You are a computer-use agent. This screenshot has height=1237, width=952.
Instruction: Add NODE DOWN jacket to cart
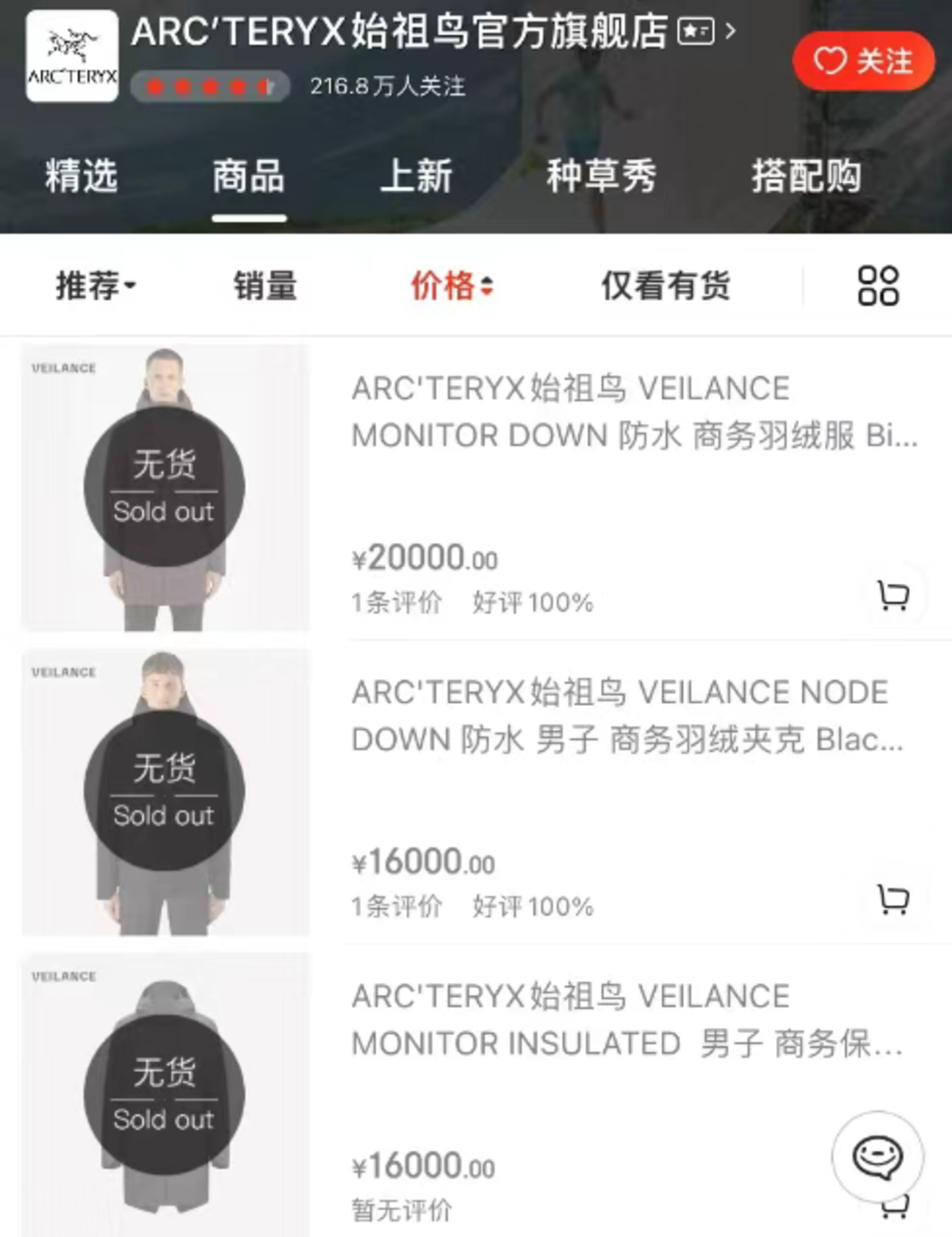click(893, 899)
